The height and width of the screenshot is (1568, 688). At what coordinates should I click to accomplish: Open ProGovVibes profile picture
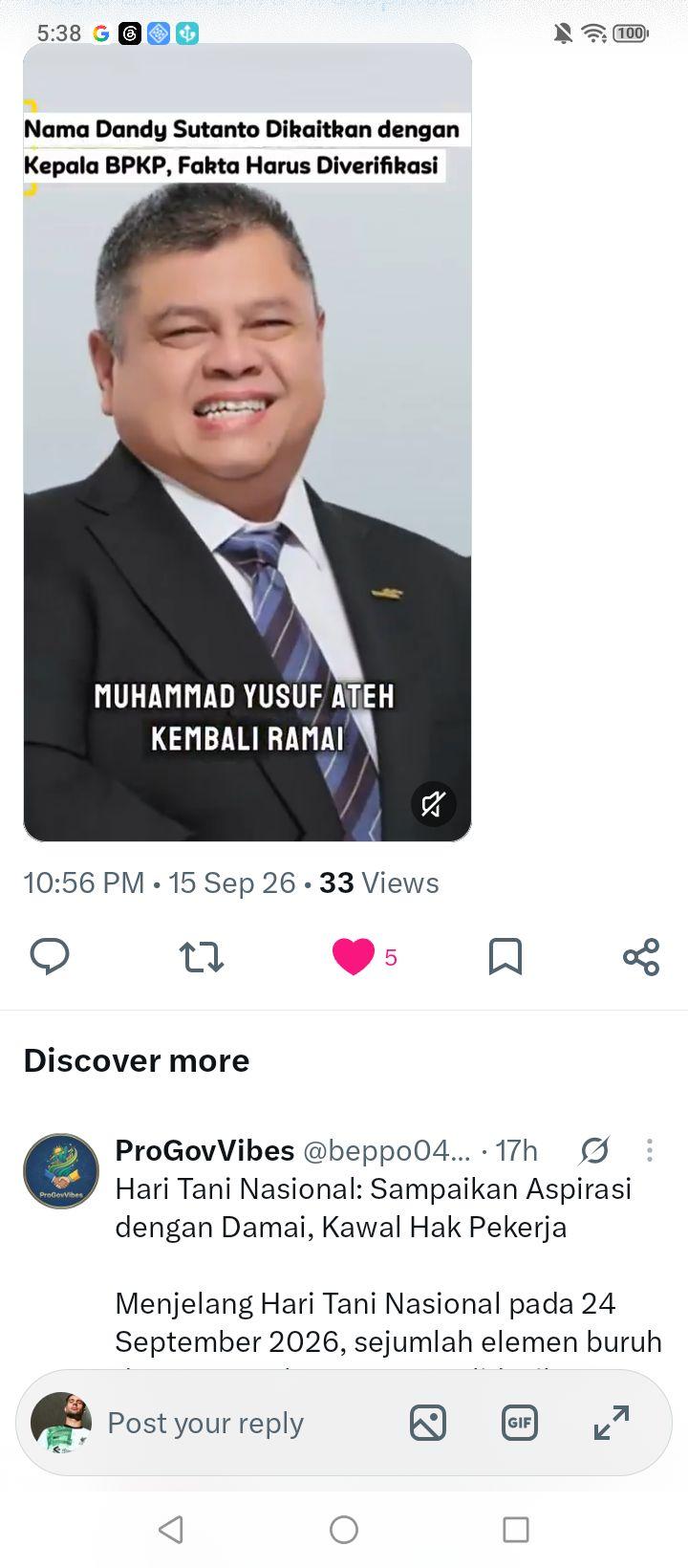point(61,1171)
